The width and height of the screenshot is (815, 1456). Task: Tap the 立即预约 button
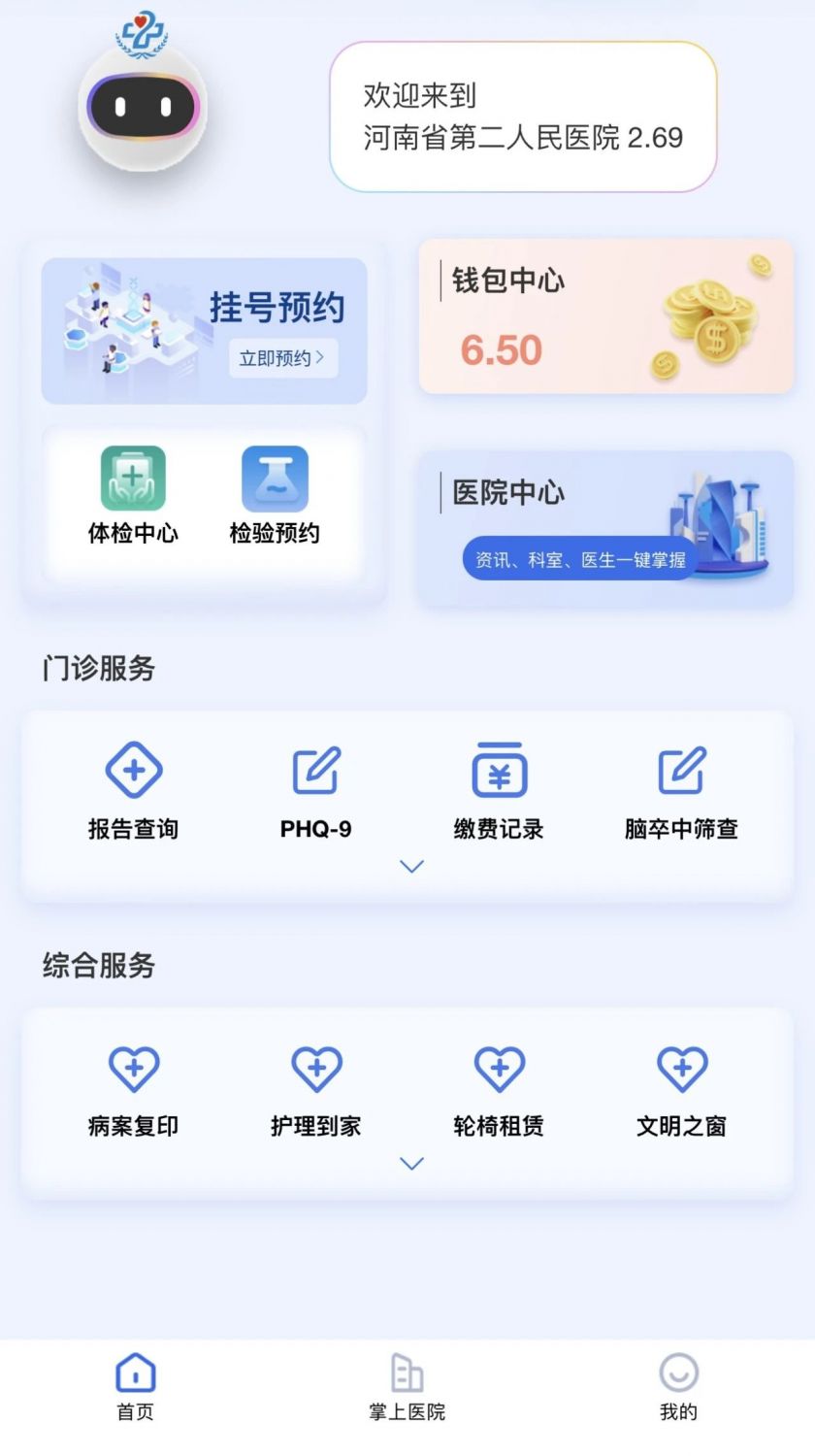[x=283, y=358]
